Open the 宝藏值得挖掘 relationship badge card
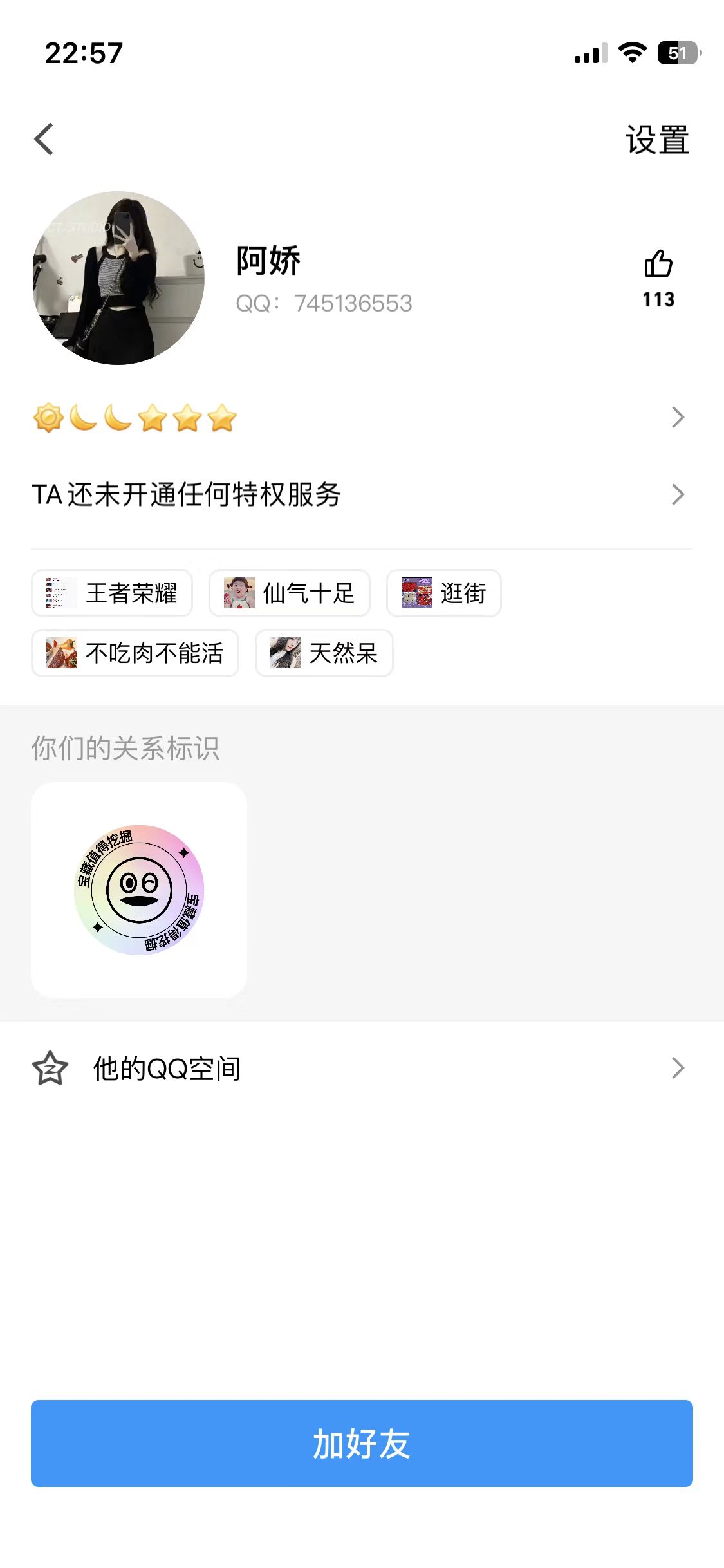Viewport: 724px width, 1568px height. [x=139, y=890]
